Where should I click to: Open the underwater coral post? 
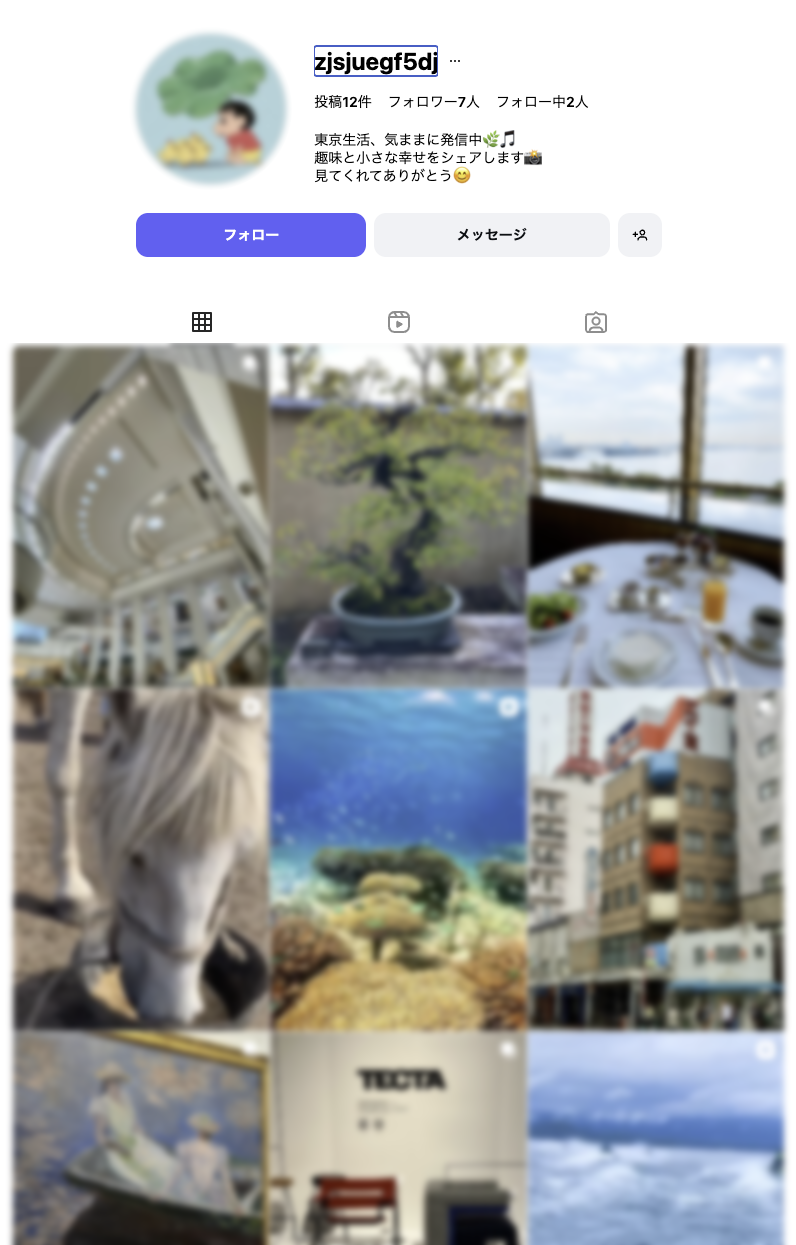(x=399, y=858)
